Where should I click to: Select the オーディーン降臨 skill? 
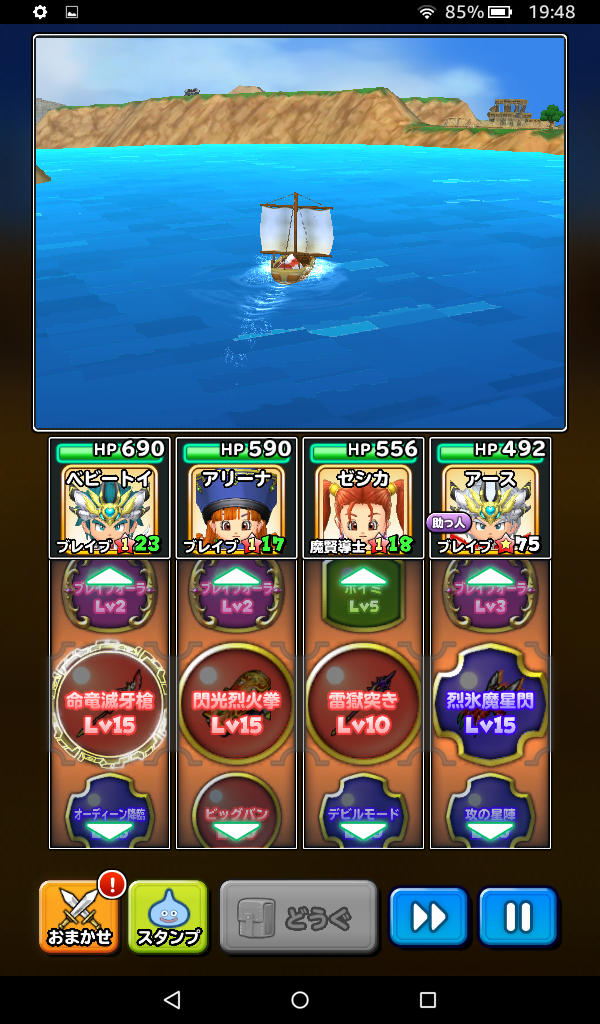109,810
